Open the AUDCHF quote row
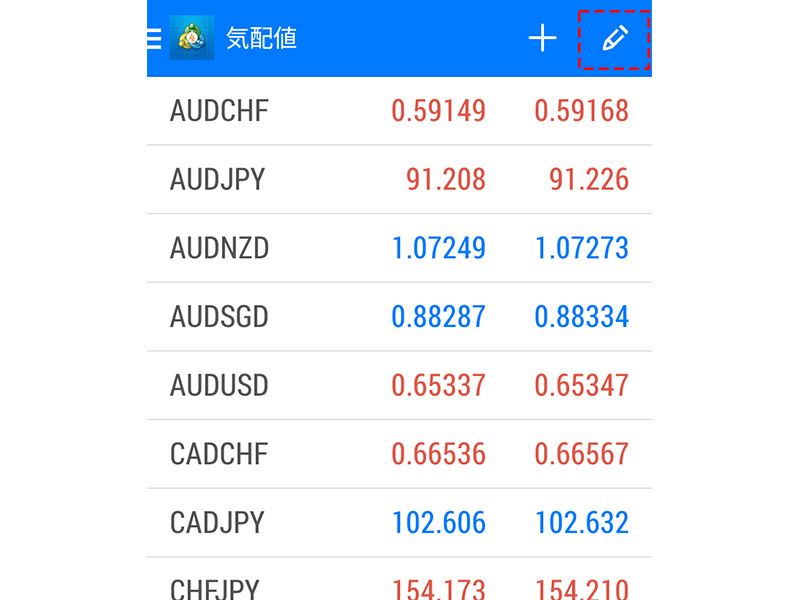 [x=399, y=111]
